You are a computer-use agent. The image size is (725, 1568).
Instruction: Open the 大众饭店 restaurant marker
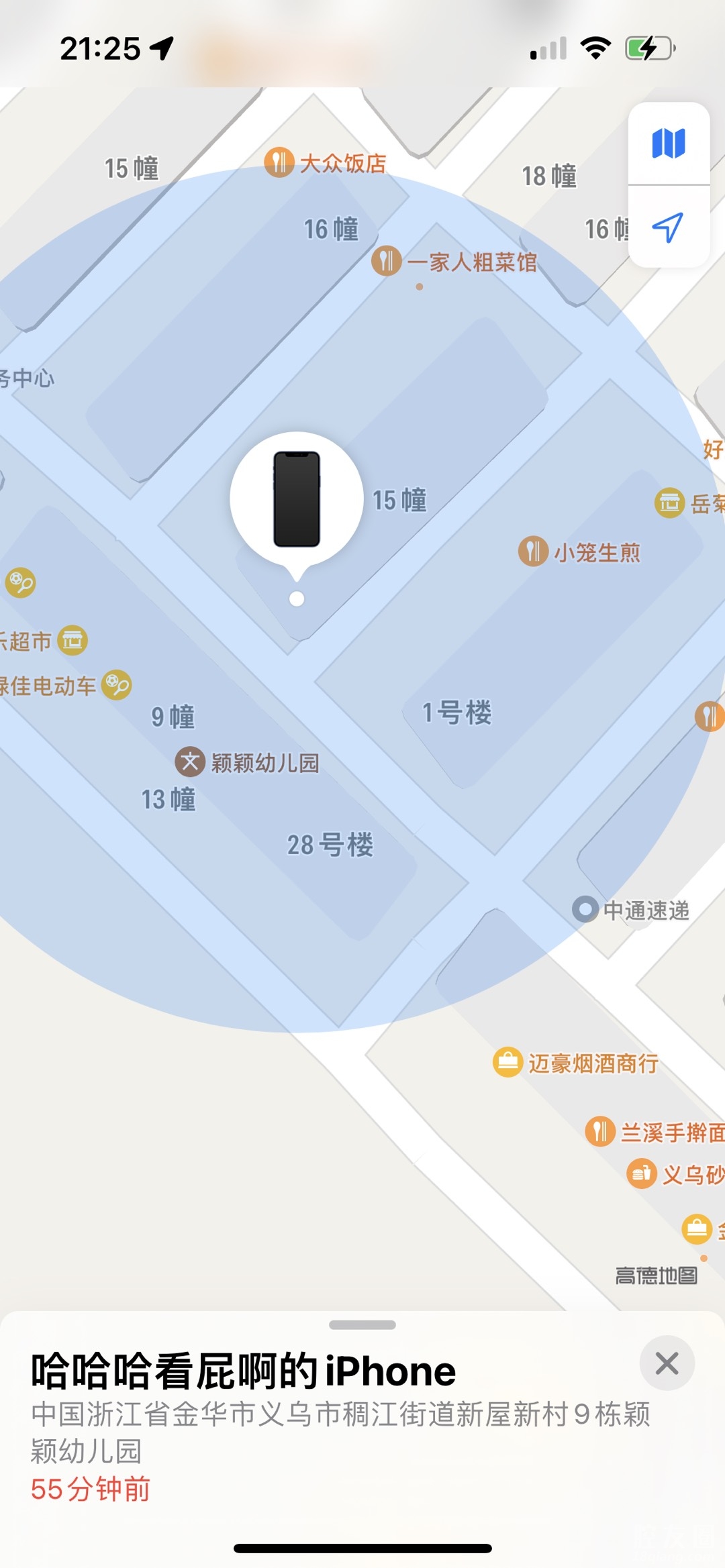point(279,162)
